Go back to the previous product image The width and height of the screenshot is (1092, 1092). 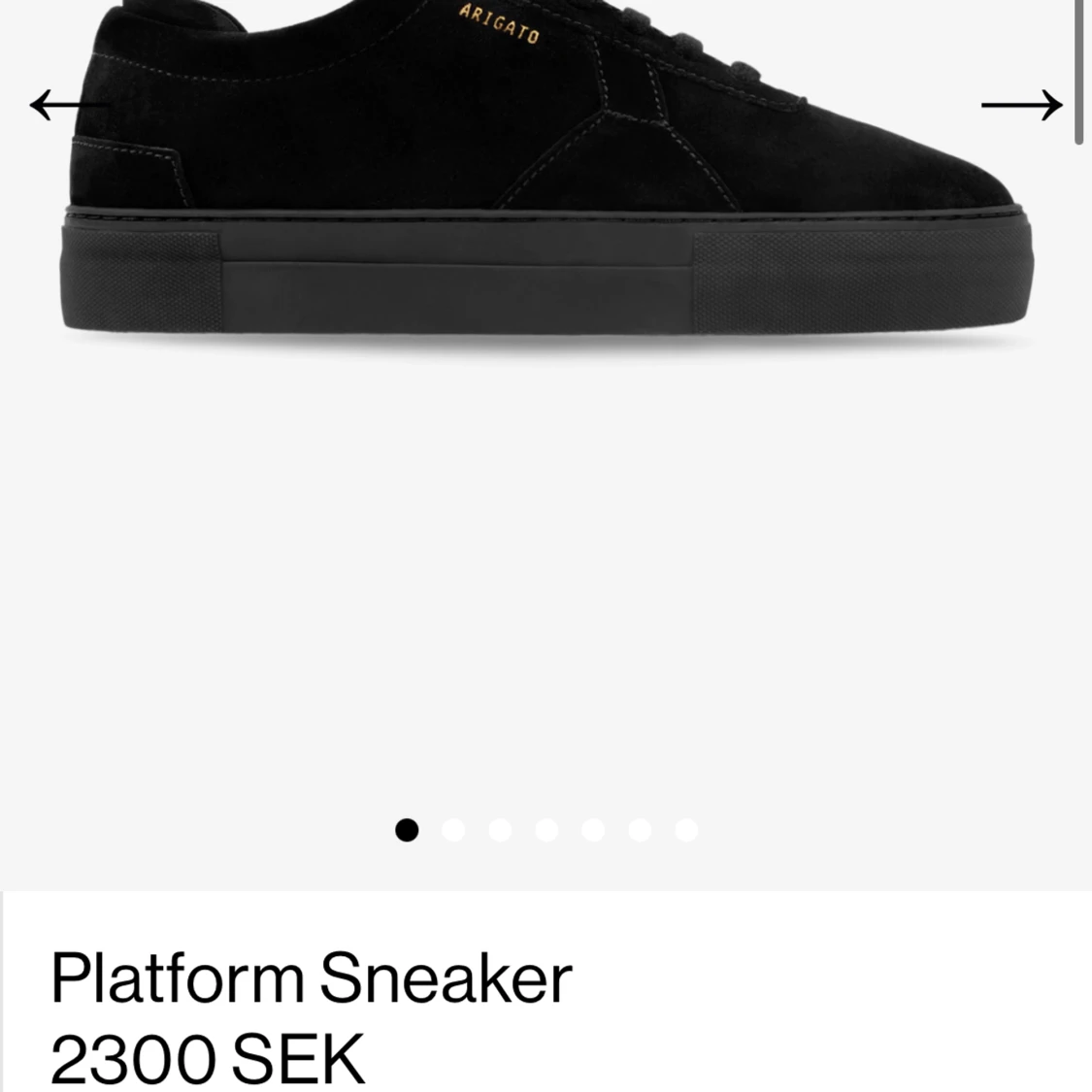tap(68, 105)
